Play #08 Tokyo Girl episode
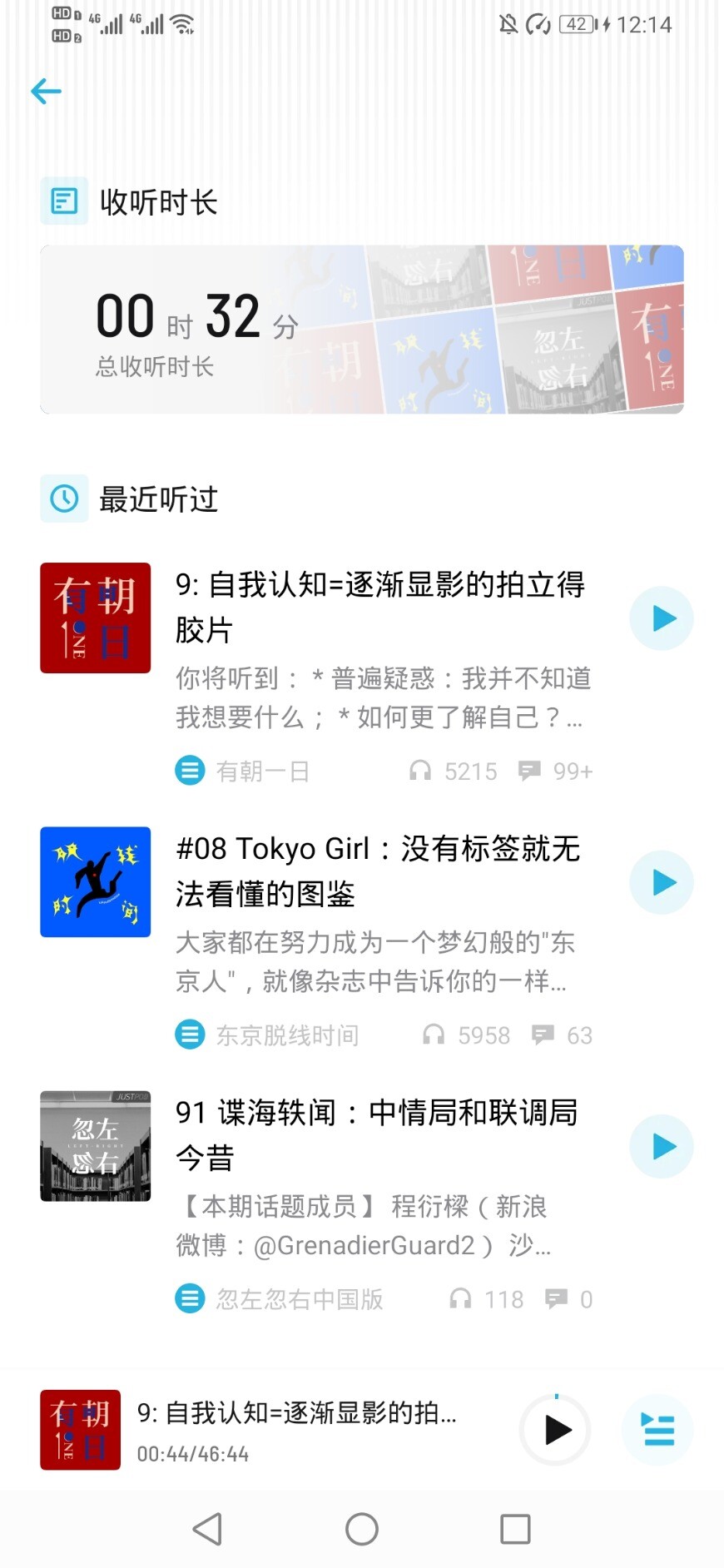724x1568 pixels. pyautogui.click(x=662, y=882)
